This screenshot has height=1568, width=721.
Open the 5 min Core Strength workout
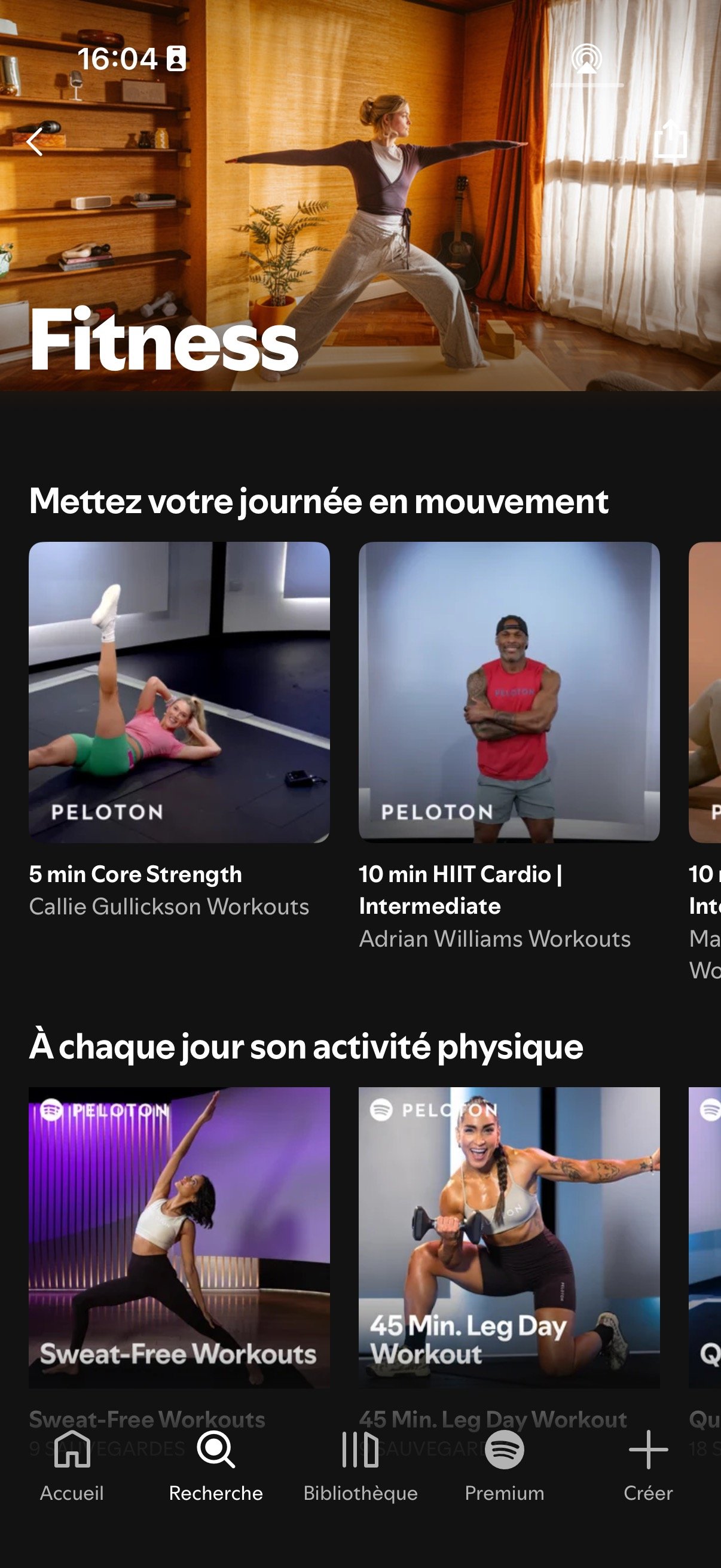(179, 694)
